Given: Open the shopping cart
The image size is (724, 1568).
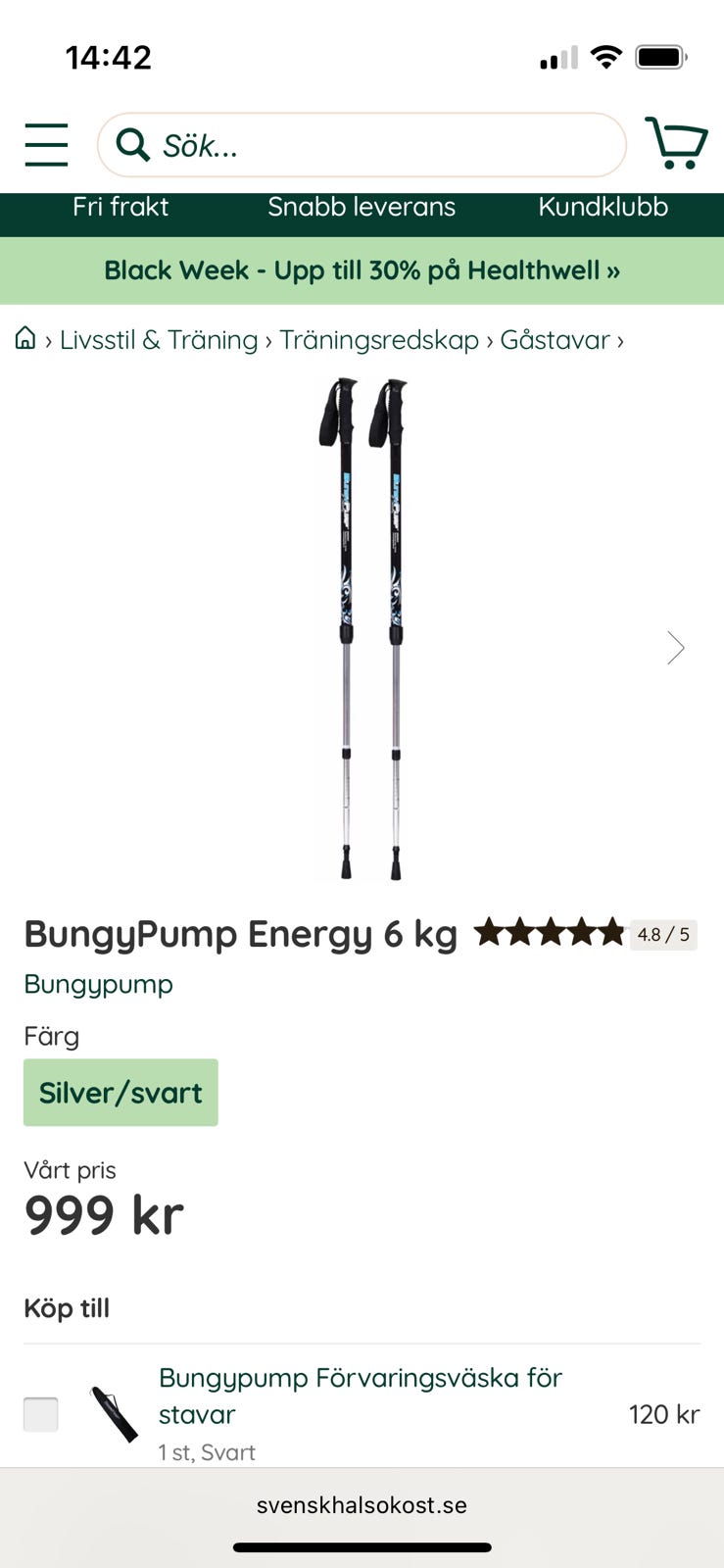Looking at the screenshot, I should coord(676,143).
